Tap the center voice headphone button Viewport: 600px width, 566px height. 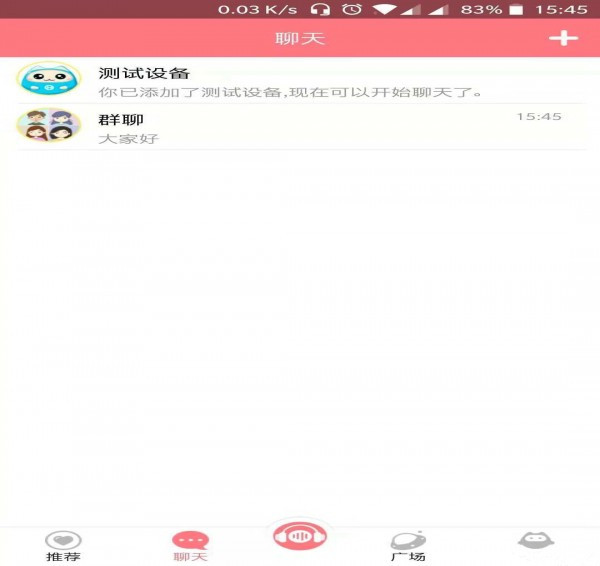pos(300,537)
